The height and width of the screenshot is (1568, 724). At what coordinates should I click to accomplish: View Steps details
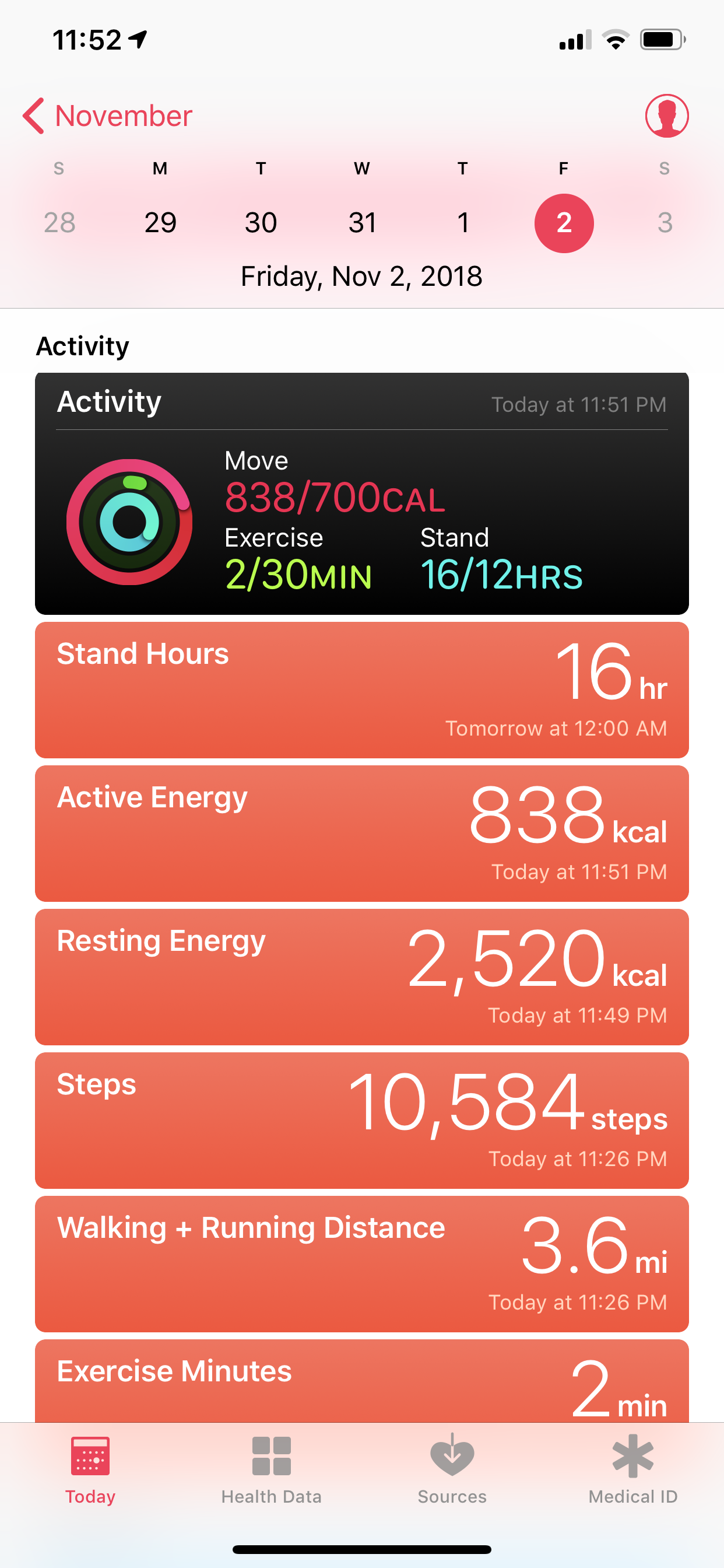point(362,1121)
